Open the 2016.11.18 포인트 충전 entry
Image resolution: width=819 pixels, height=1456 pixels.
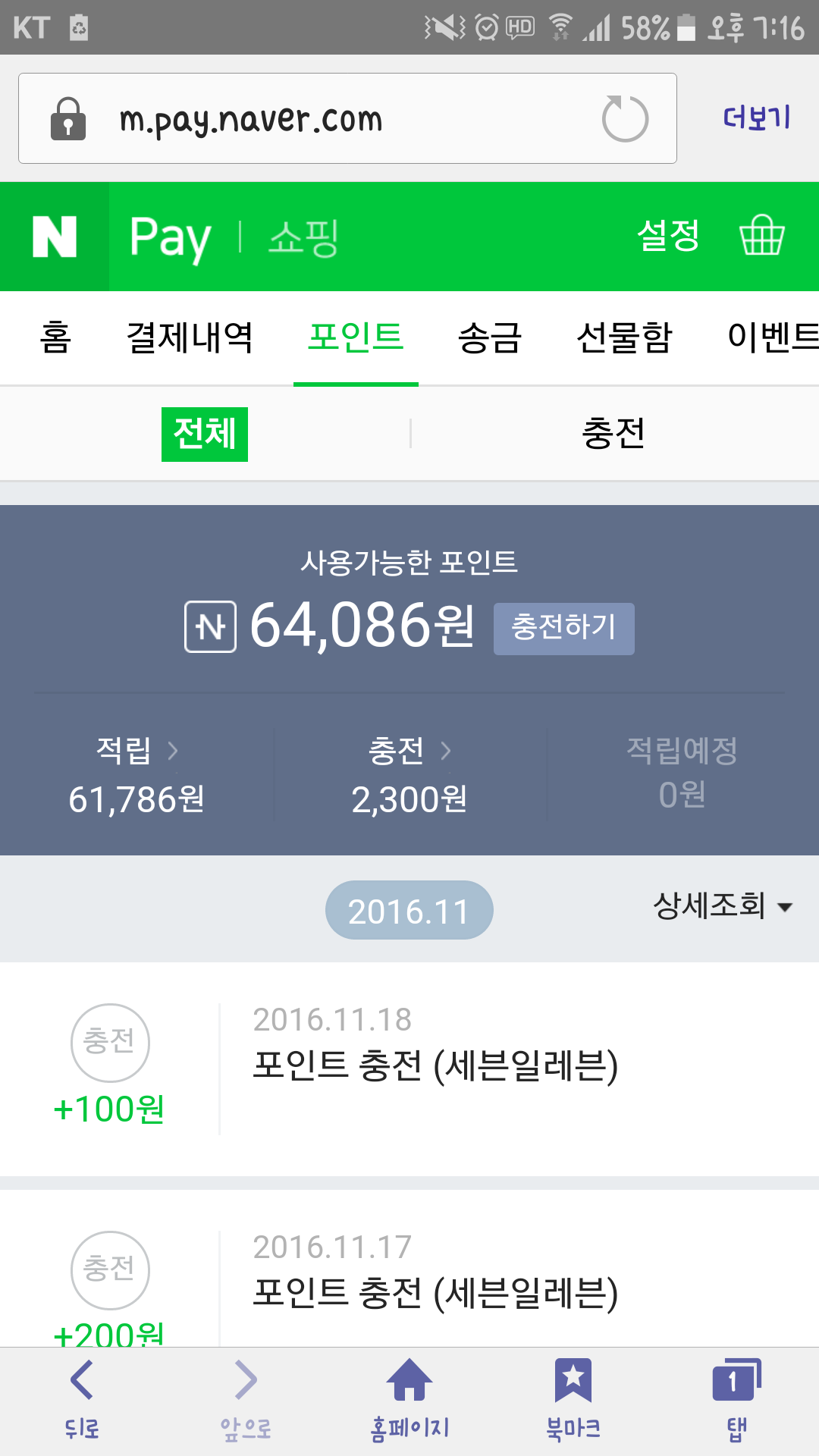pos(435,1065)
